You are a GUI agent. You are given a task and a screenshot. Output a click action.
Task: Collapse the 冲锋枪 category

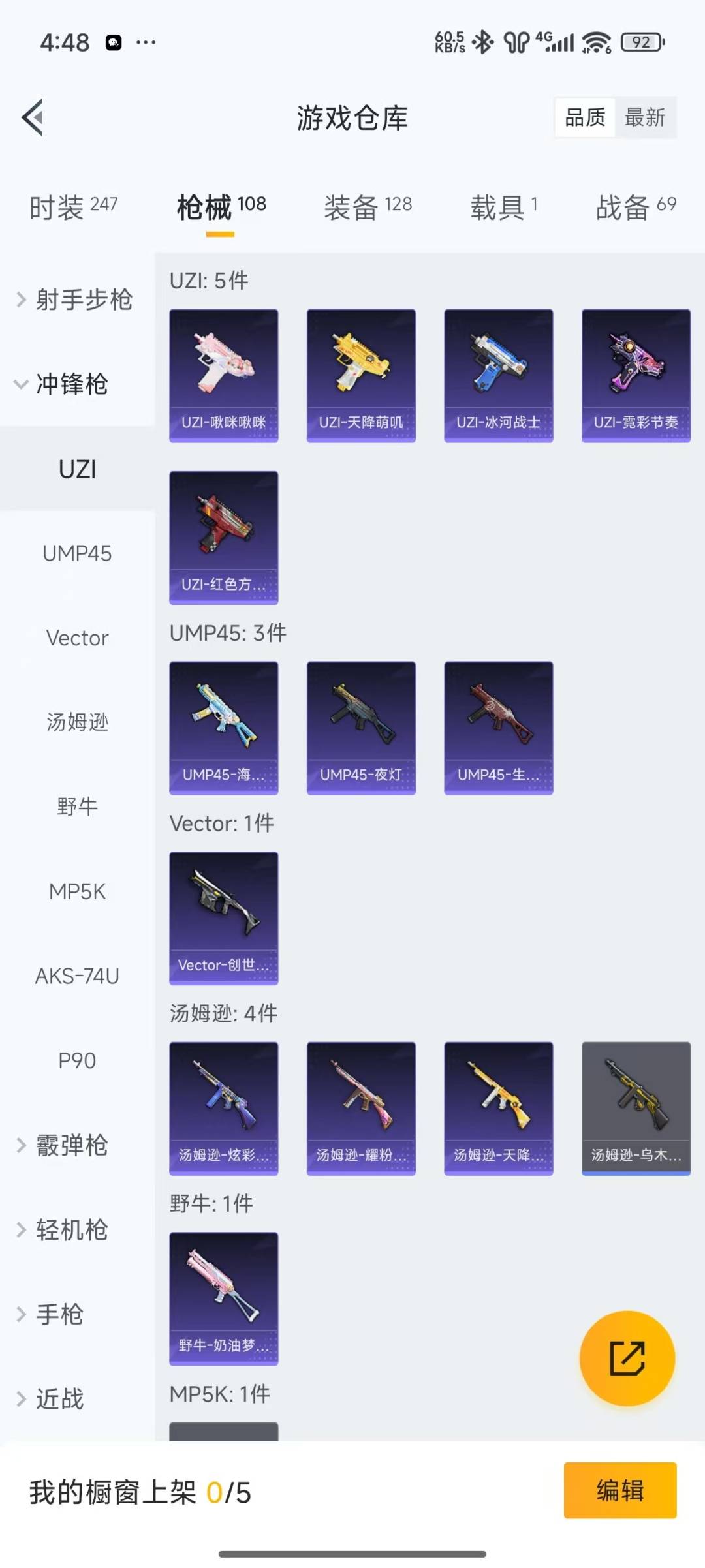tap(62, 384)
